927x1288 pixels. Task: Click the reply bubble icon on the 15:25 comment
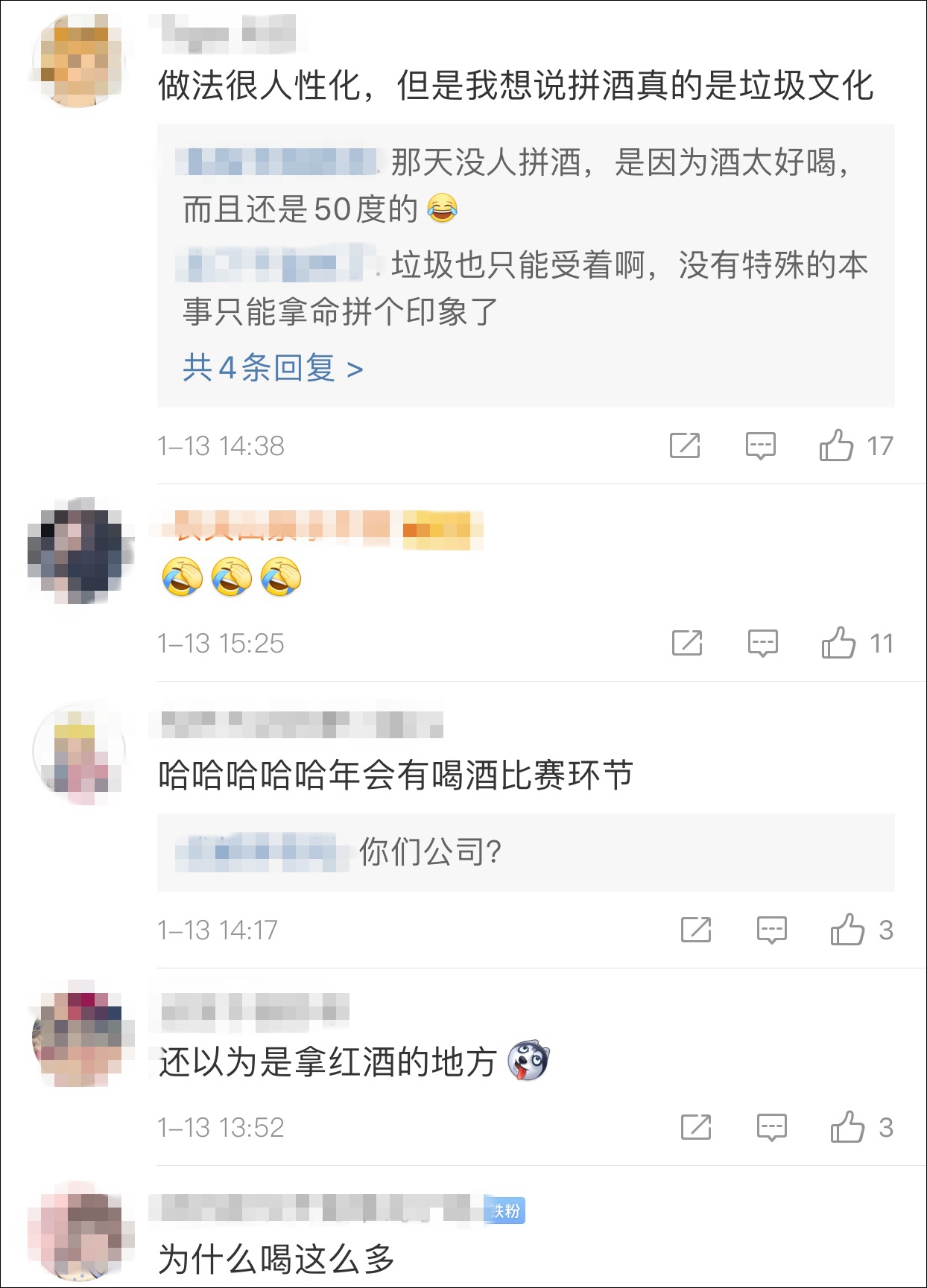pyautogui.click(x=762, y=642)
